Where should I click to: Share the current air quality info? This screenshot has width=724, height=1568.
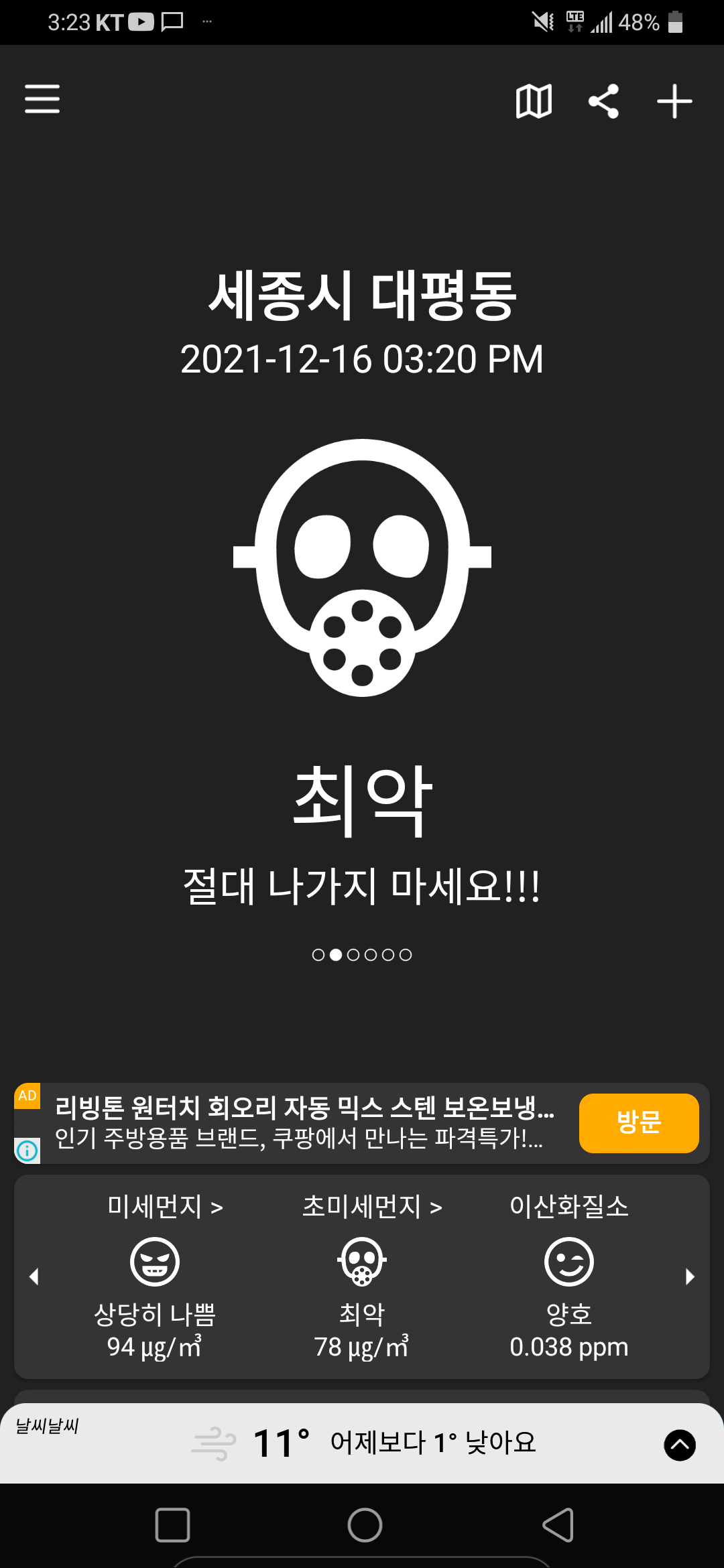coord(603,101)
